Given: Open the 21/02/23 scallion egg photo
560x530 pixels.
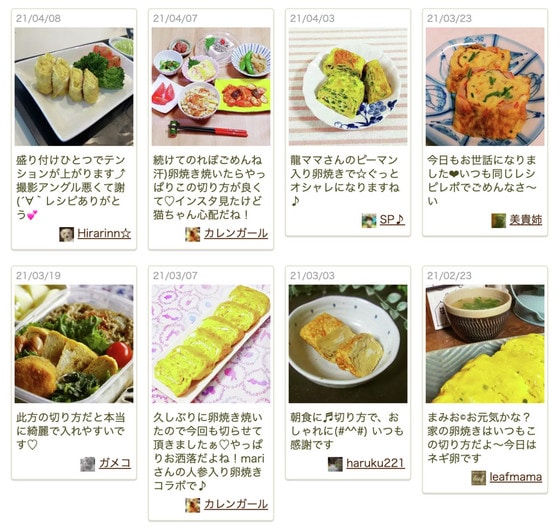Looking at the screenshot, I should coord(485,344).
